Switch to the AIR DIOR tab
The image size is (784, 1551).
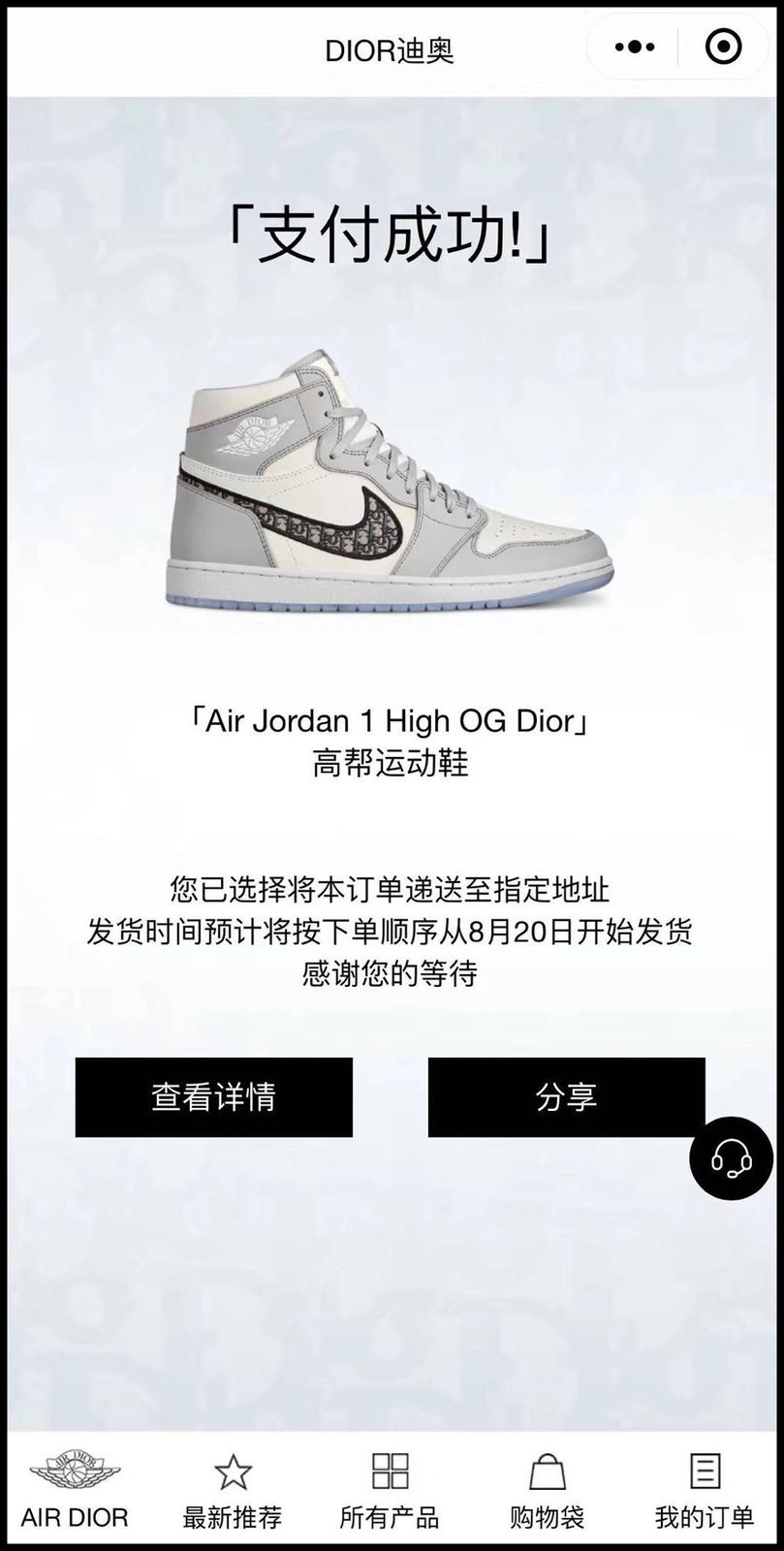pyautogui.click(x=75, y=1488)
